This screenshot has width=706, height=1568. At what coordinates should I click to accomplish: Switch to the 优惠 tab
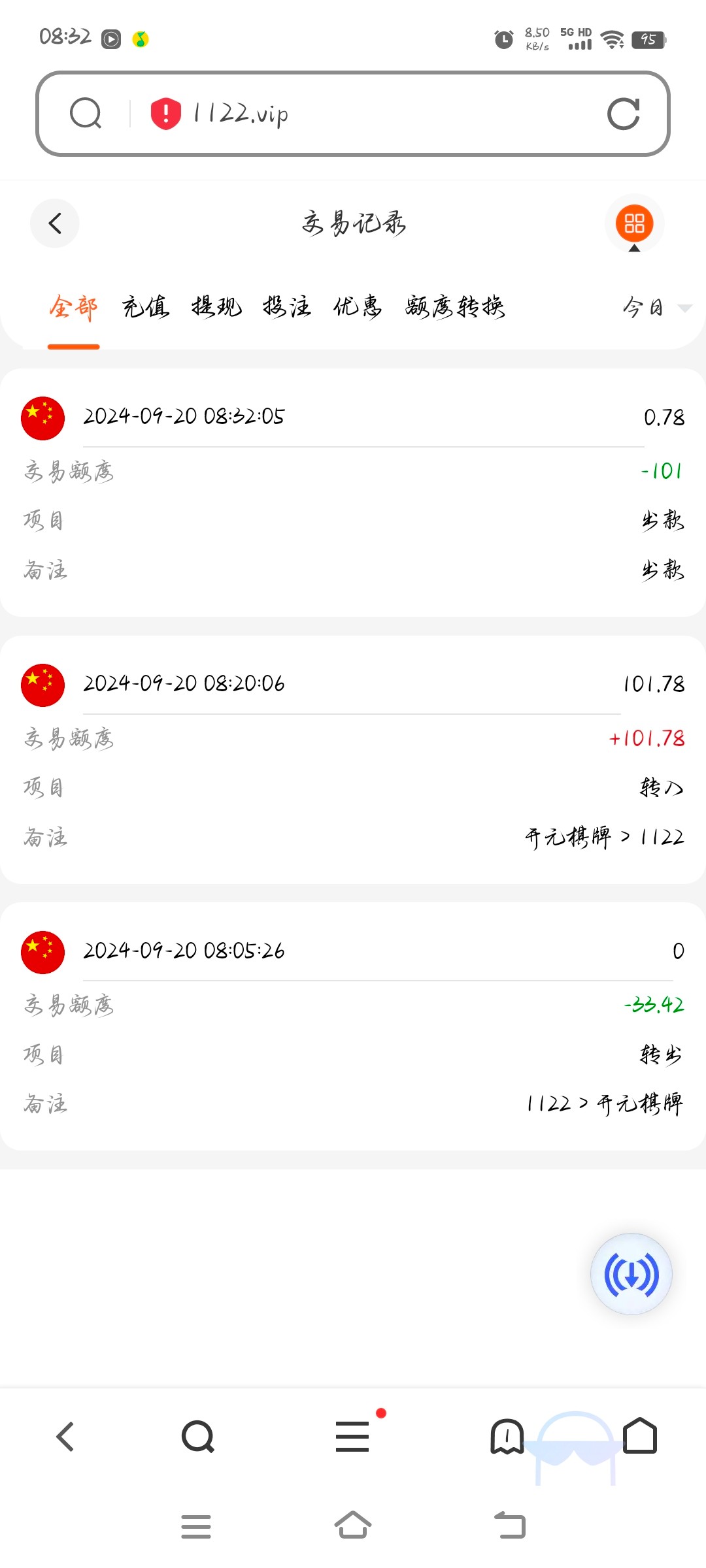pyautogui.click(x=358, y=306)
